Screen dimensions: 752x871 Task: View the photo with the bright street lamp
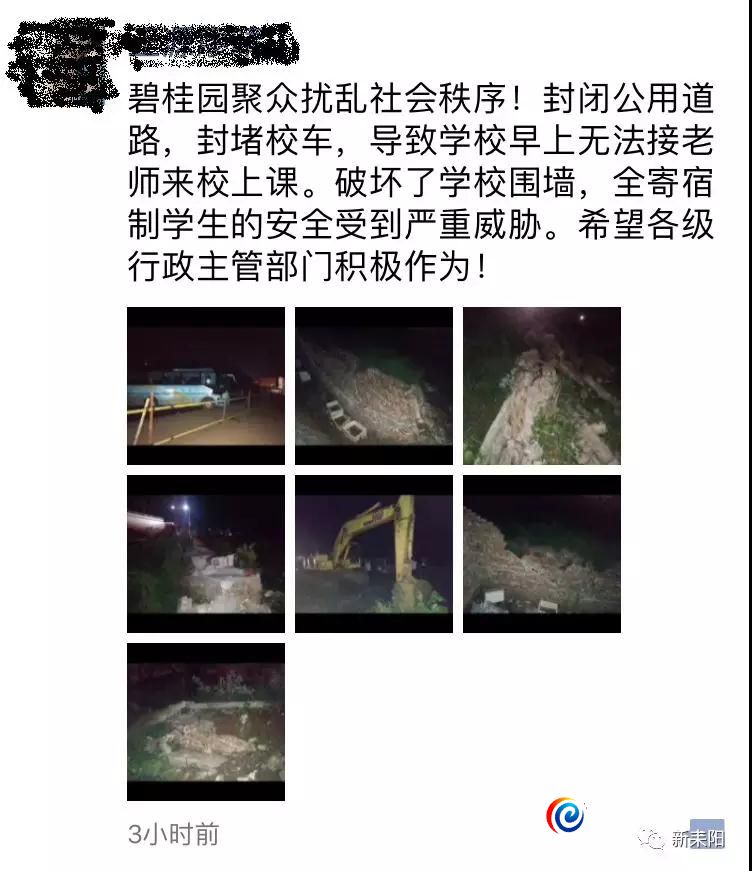click(x=205, y=554)
